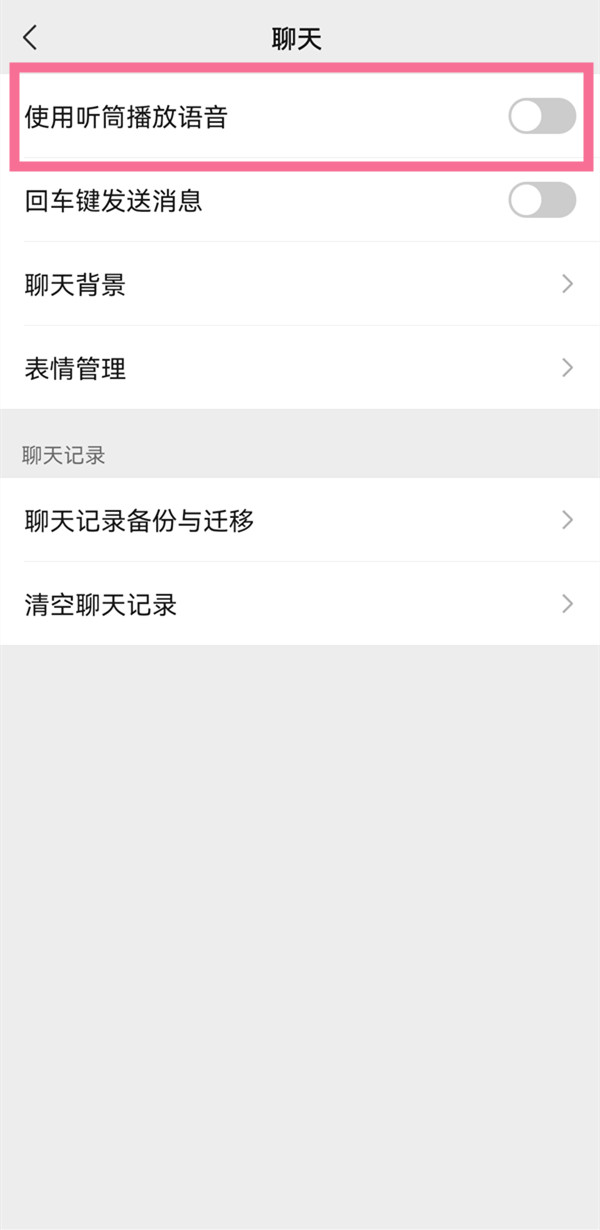The image size is (600, 1230).
Task: Open 聊天记录备份与迁移
Action: coord(300,520)
